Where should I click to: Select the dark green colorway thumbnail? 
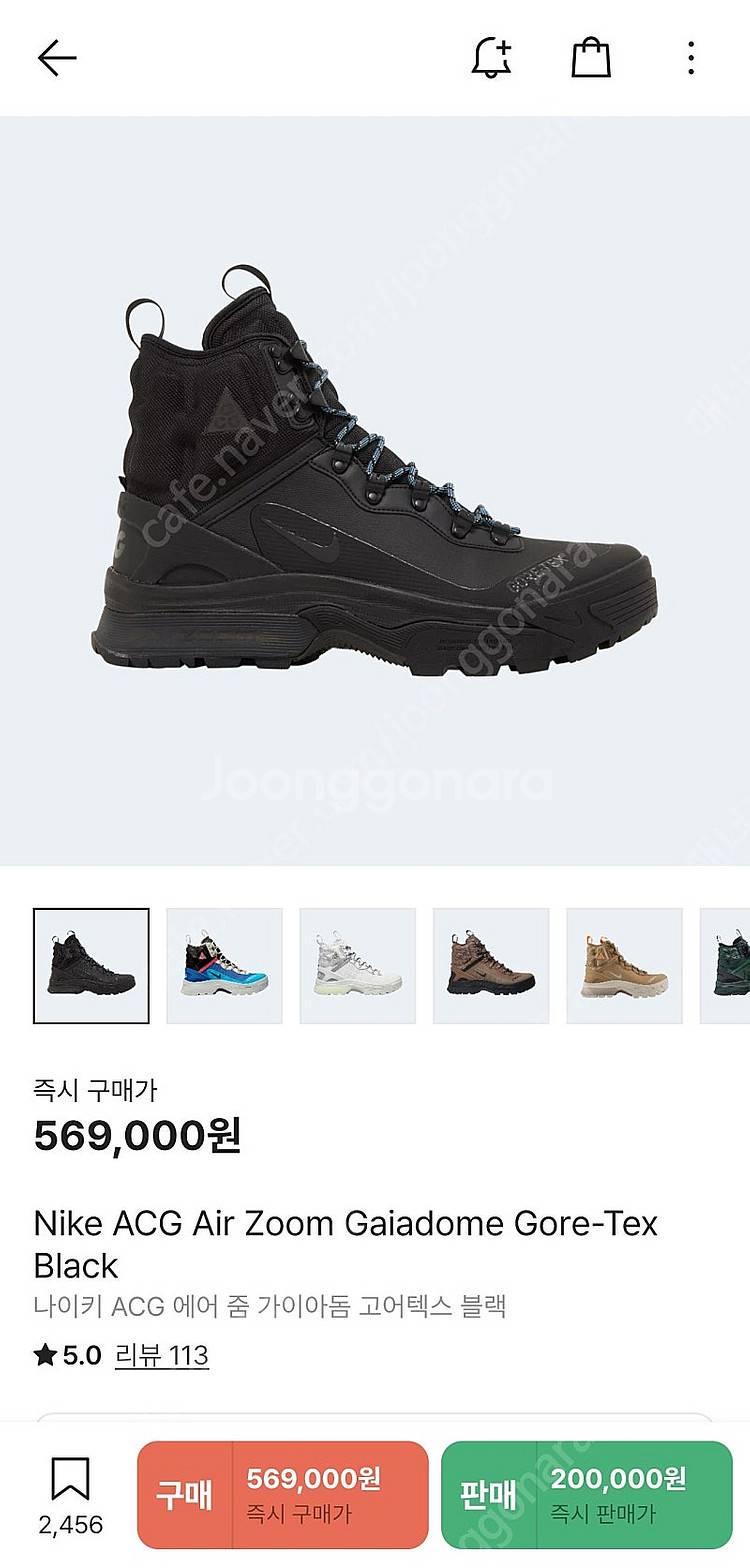click(728, 965)
